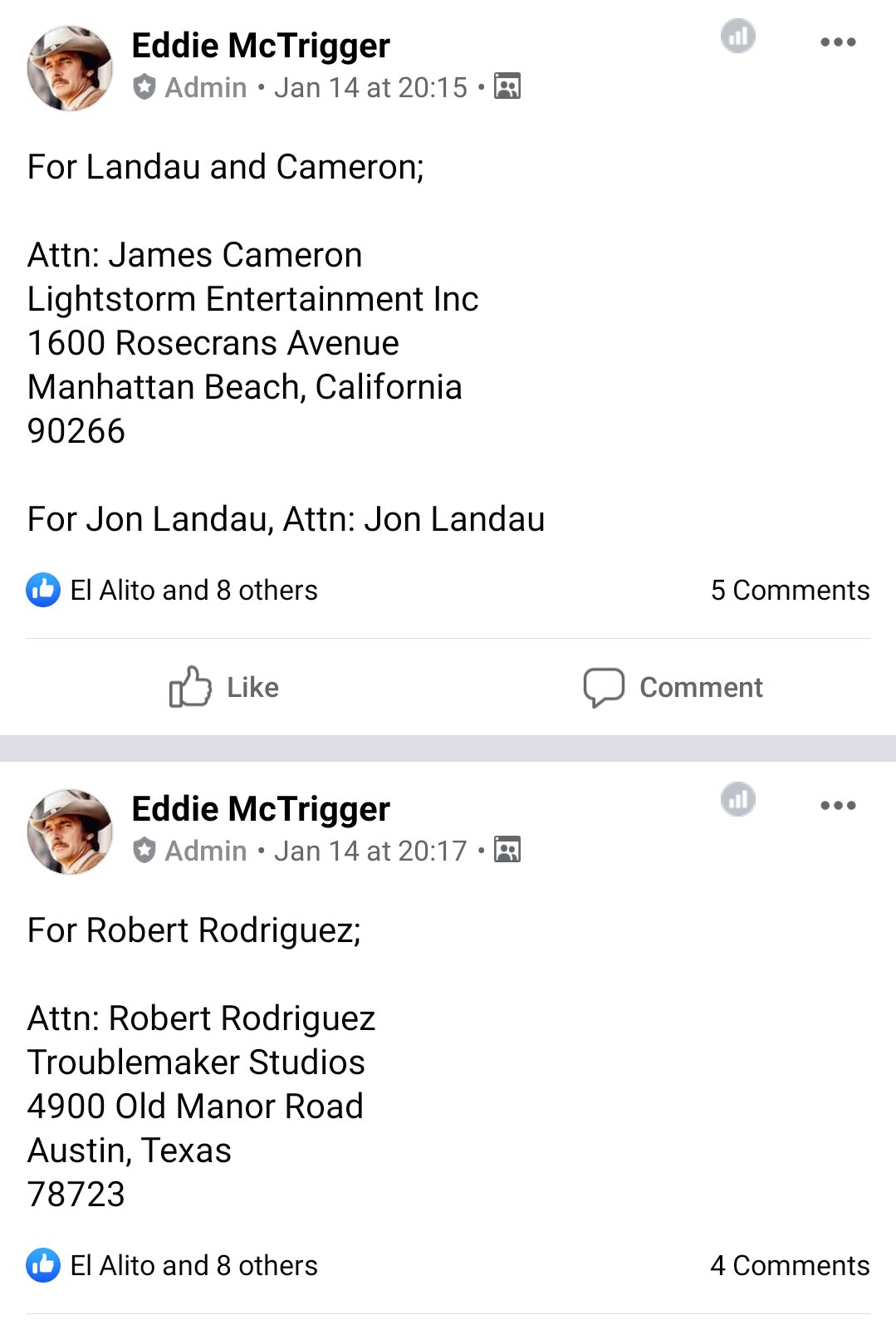Tap Eddie McTrigger's avatar on the 20:17 post
The height and width of the screenshot is (1320, 896).
tap(70, 832)
